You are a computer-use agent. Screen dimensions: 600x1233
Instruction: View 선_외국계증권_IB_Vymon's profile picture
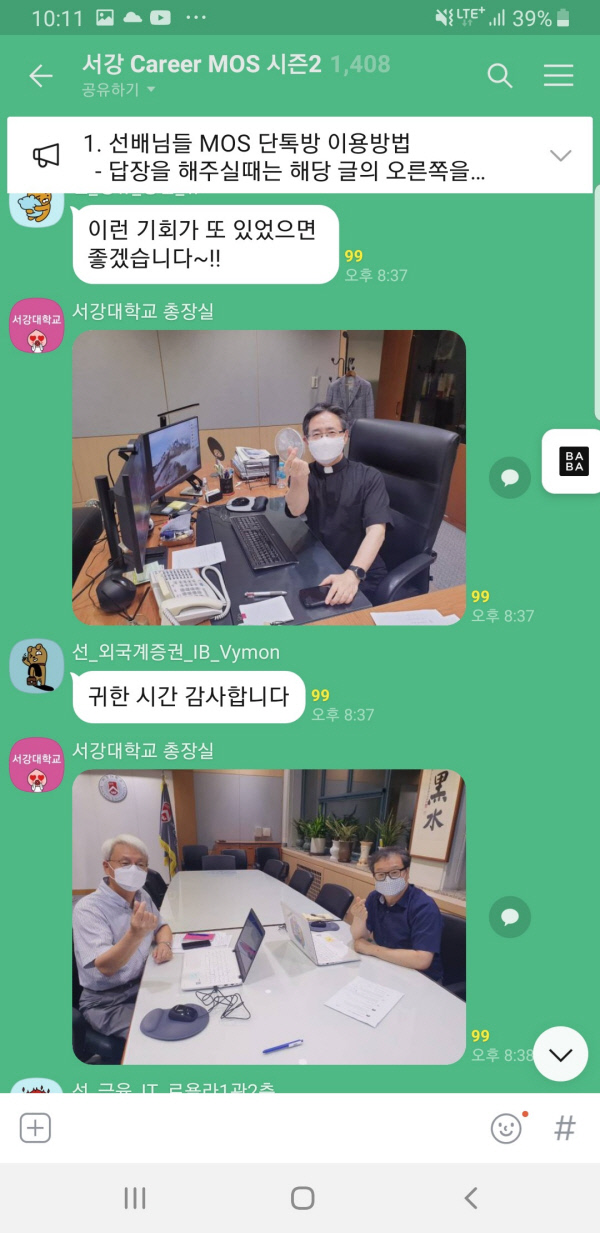(37, 666)
